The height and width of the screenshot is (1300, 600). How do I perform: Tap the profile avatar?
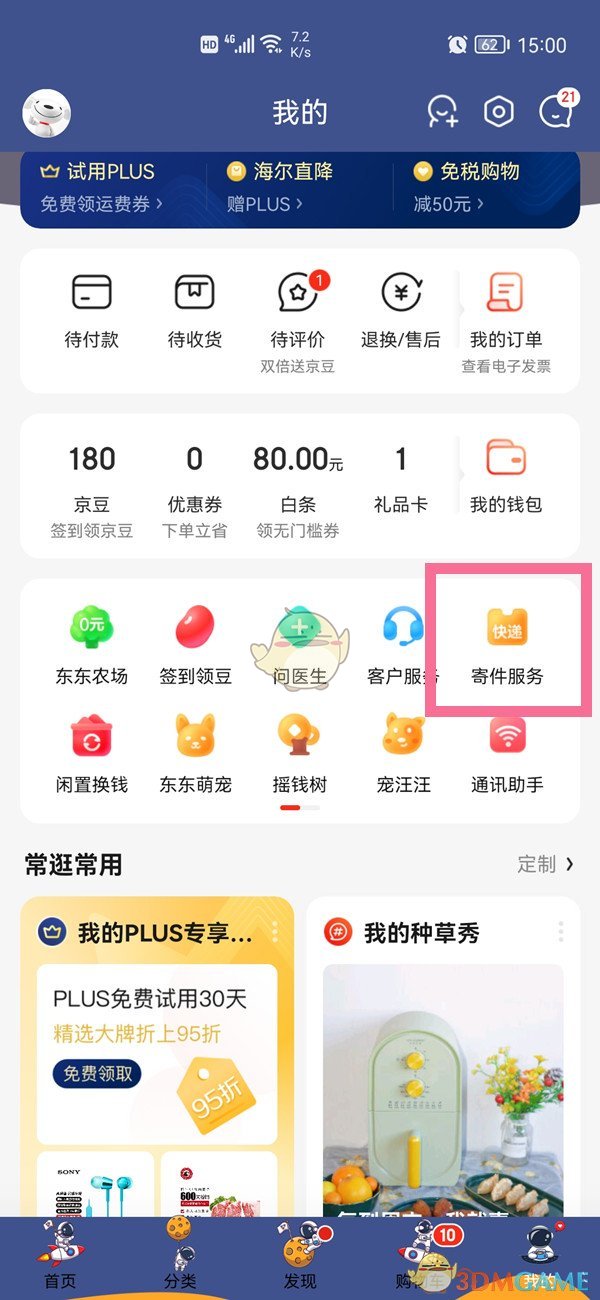[47, 113]
